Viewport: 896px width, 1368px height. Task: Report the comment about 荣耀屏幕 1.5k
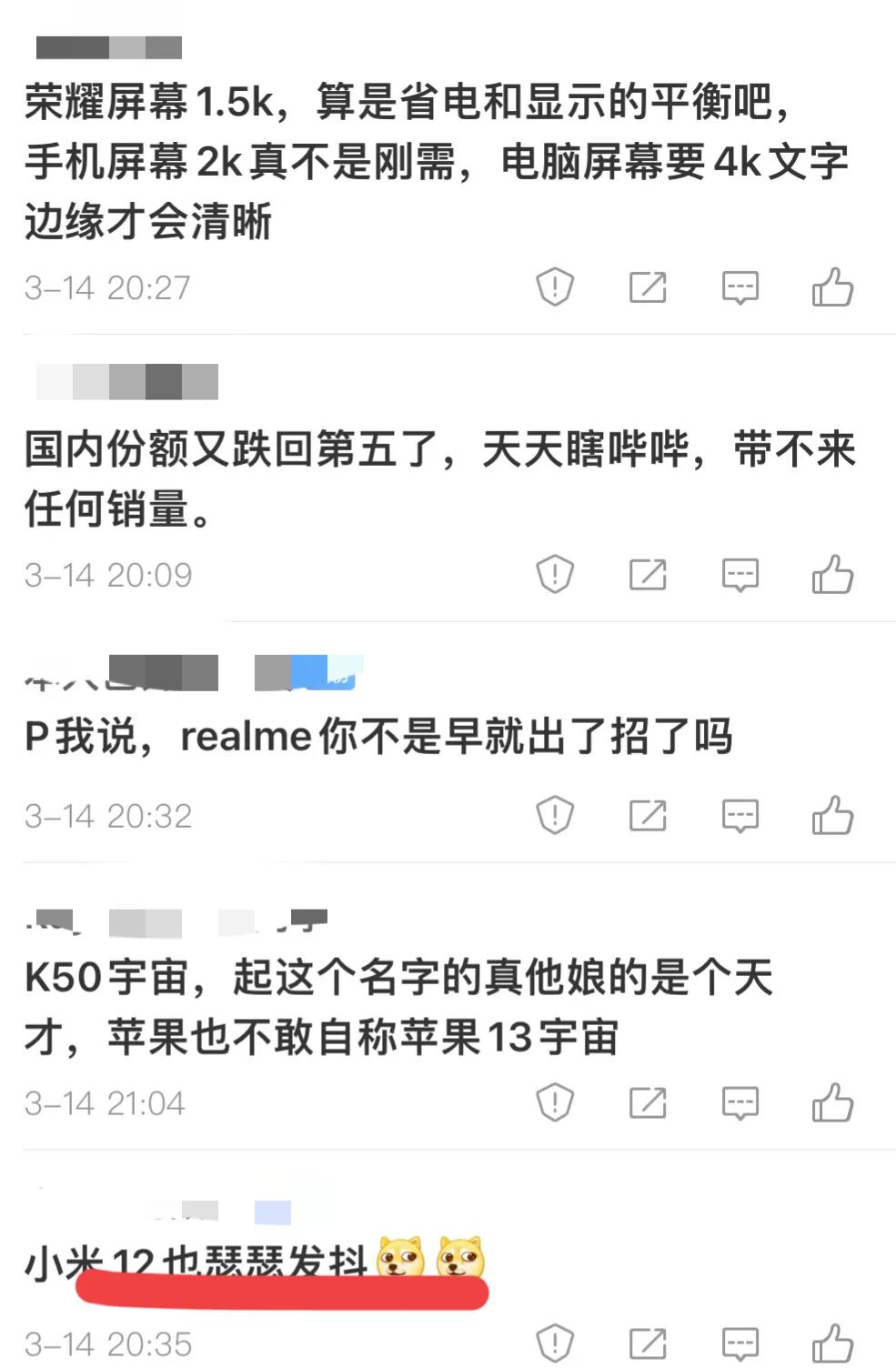(555, 287)
